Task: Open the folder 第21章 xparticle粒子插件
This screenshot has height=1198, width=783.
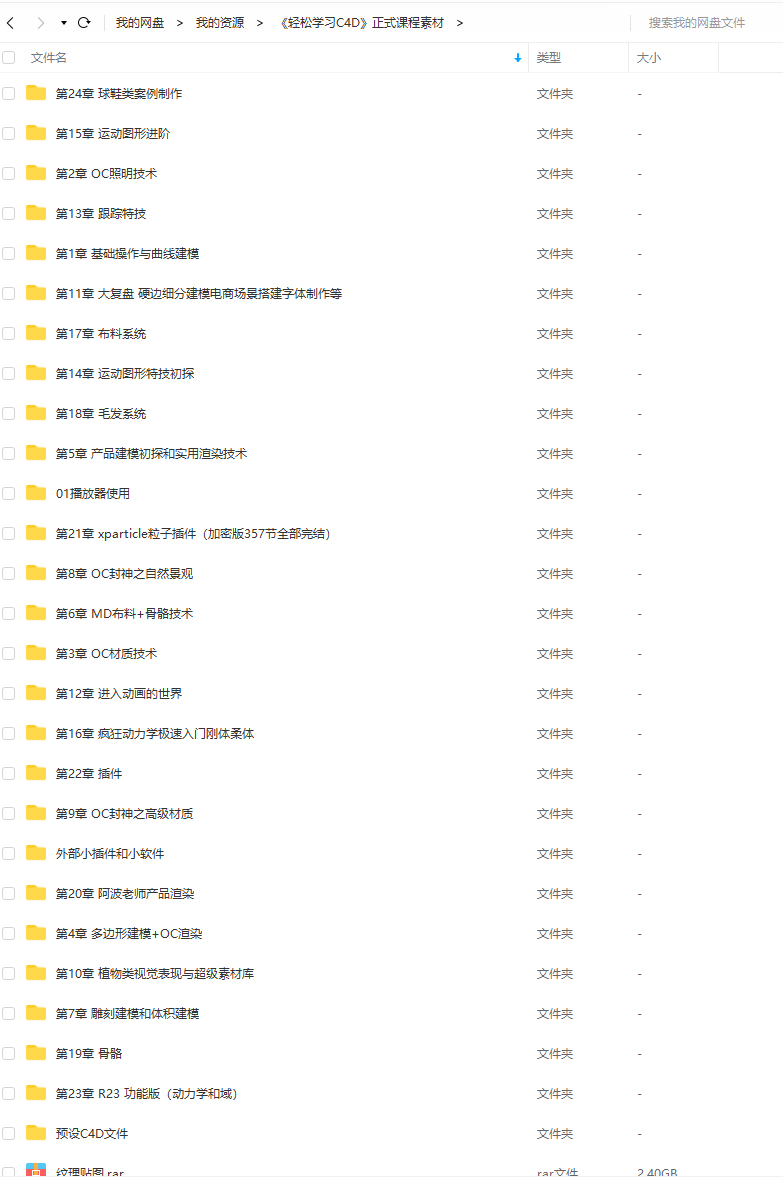Action: point(192,533)
